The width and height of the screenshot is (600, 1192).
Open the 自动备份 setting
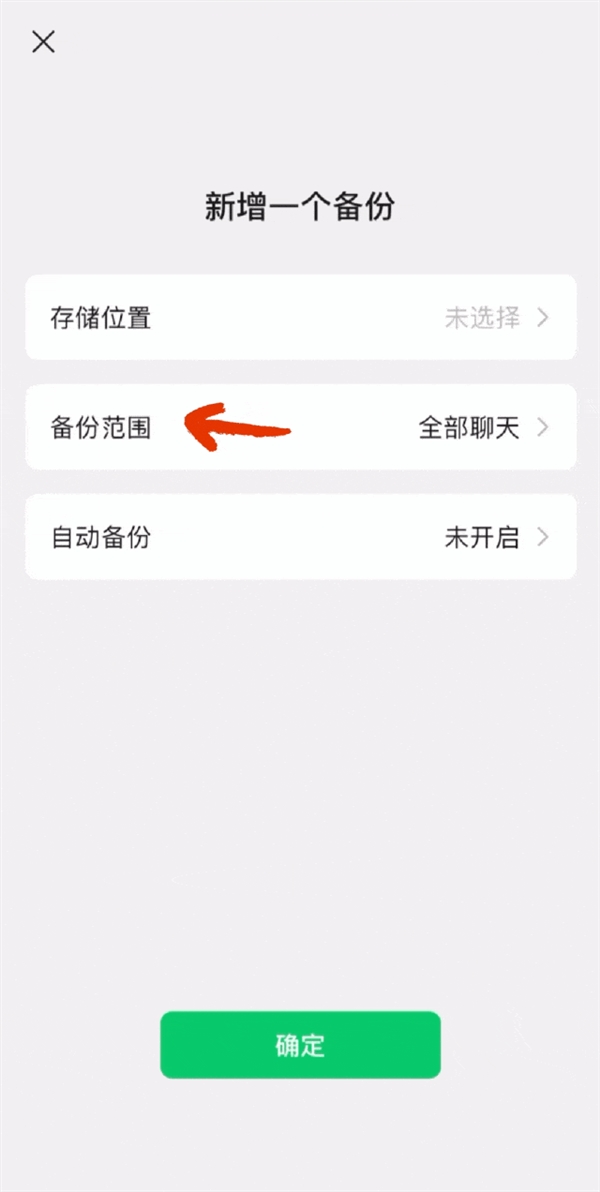(x=300, y=537)
